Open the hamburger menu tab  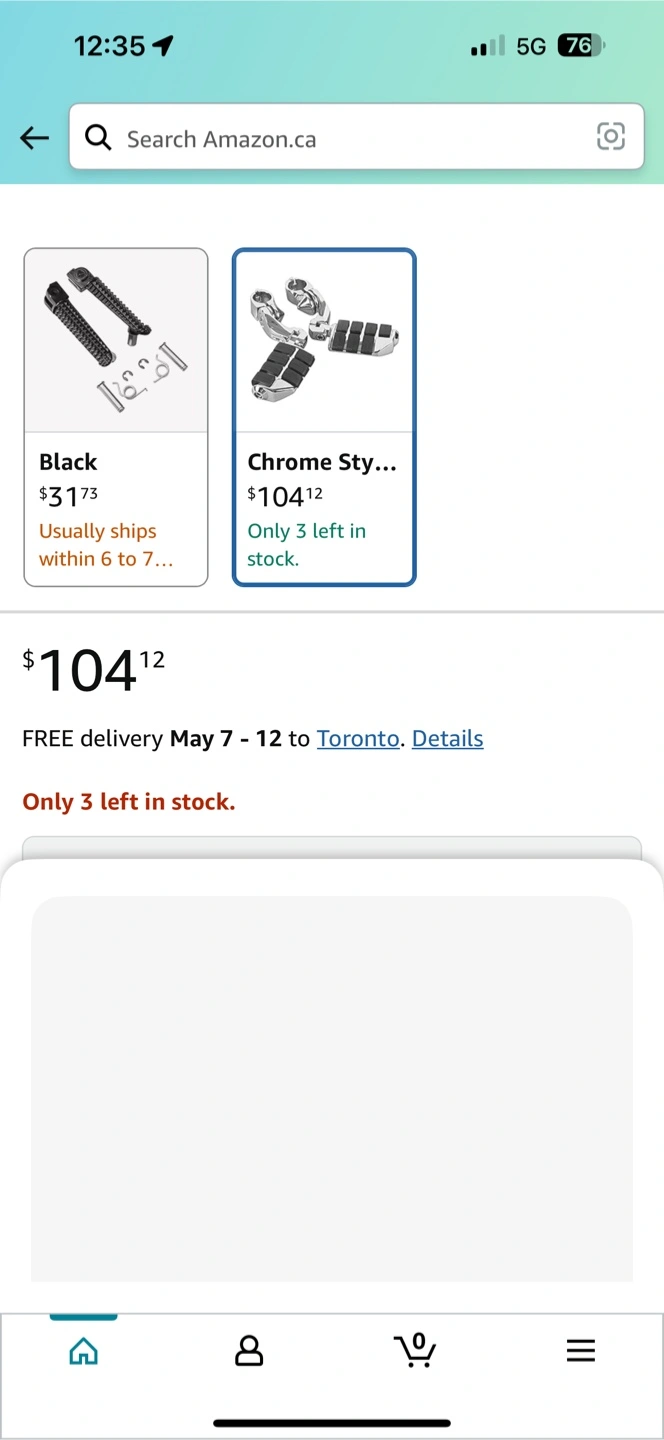tap(581, 1351)
